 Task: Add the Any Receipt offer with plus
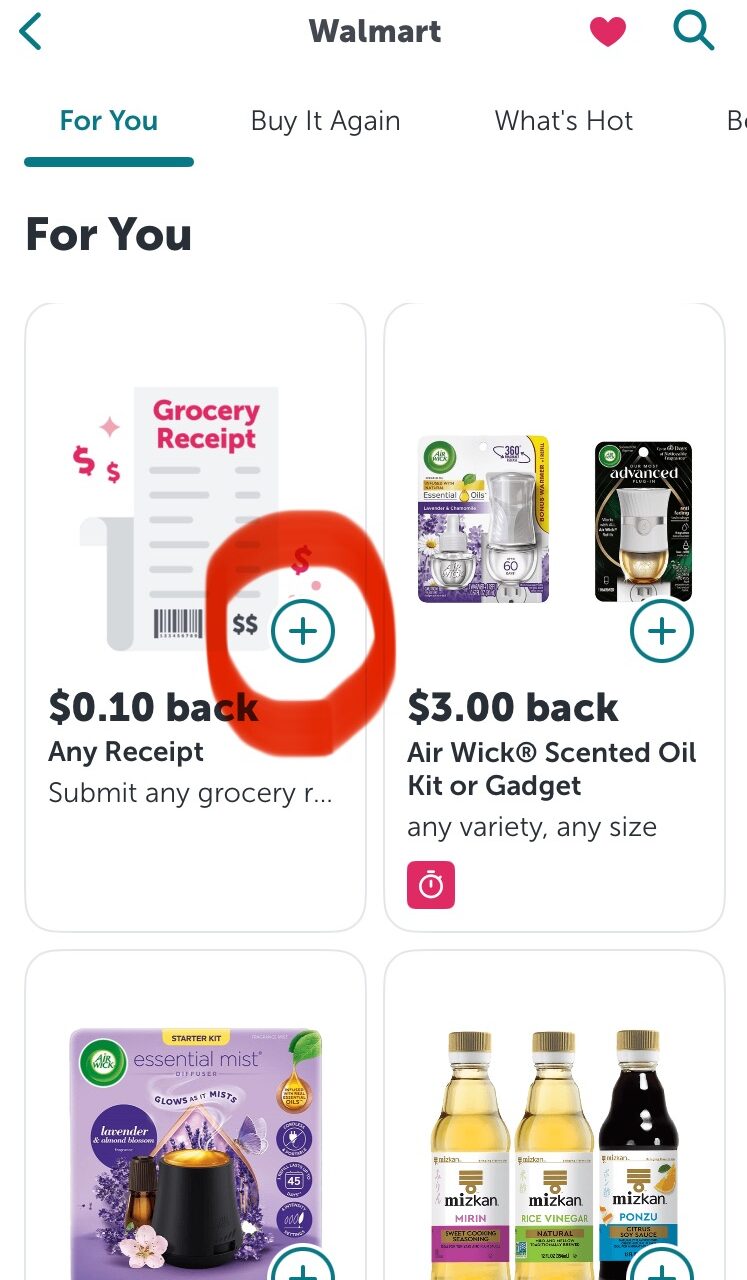(302, 631)
